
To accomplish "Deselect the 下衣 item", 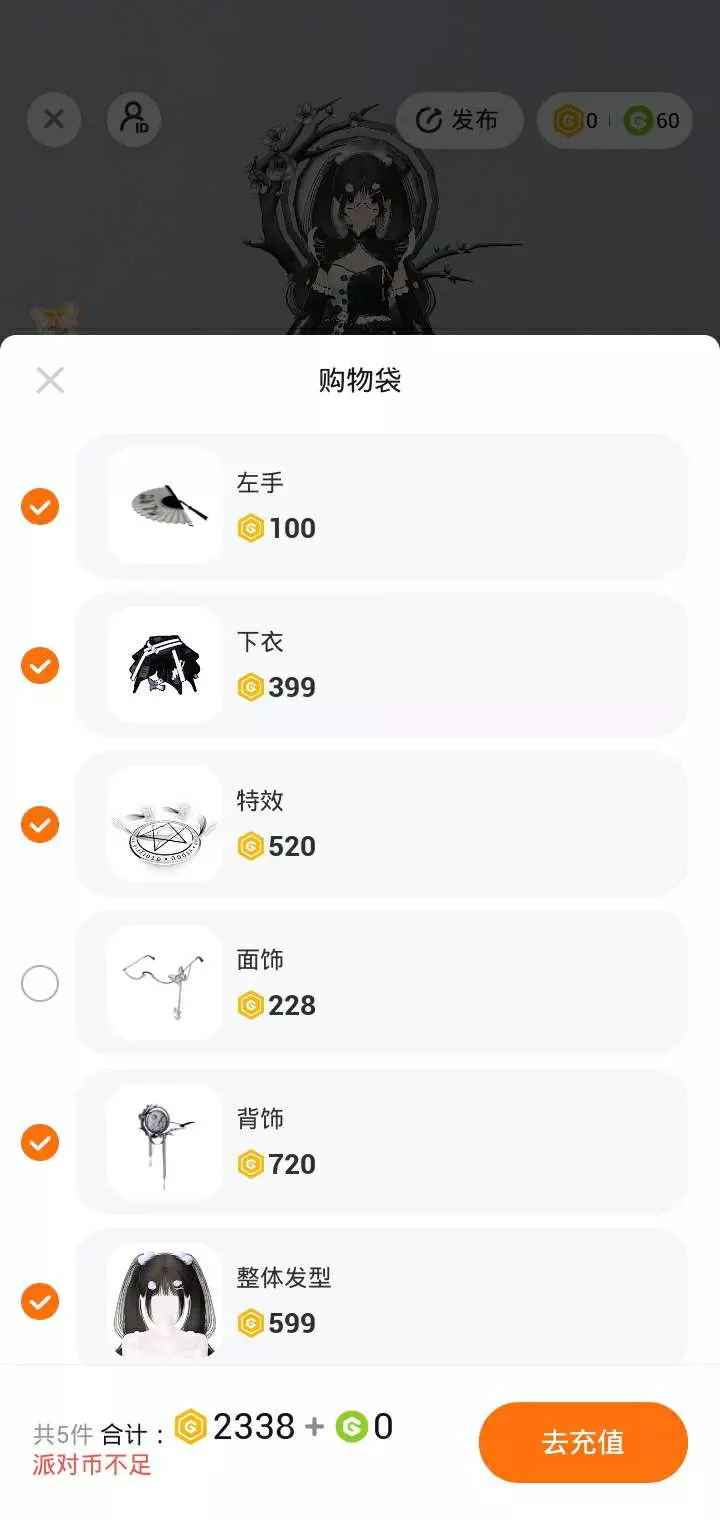I will click(40, 666).
